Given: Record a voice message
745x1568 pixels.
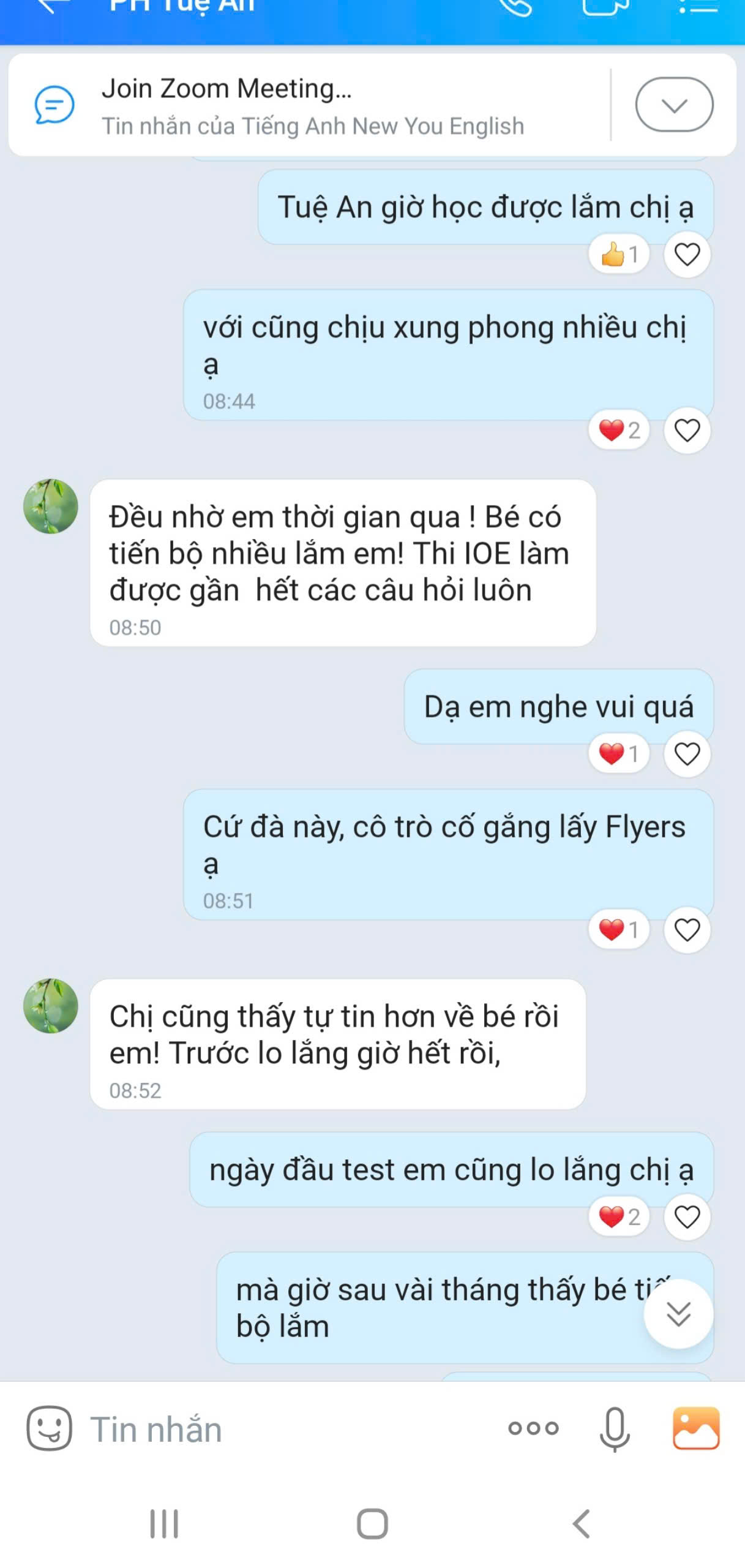Looking at the screenshot, I should [614, 1428].
